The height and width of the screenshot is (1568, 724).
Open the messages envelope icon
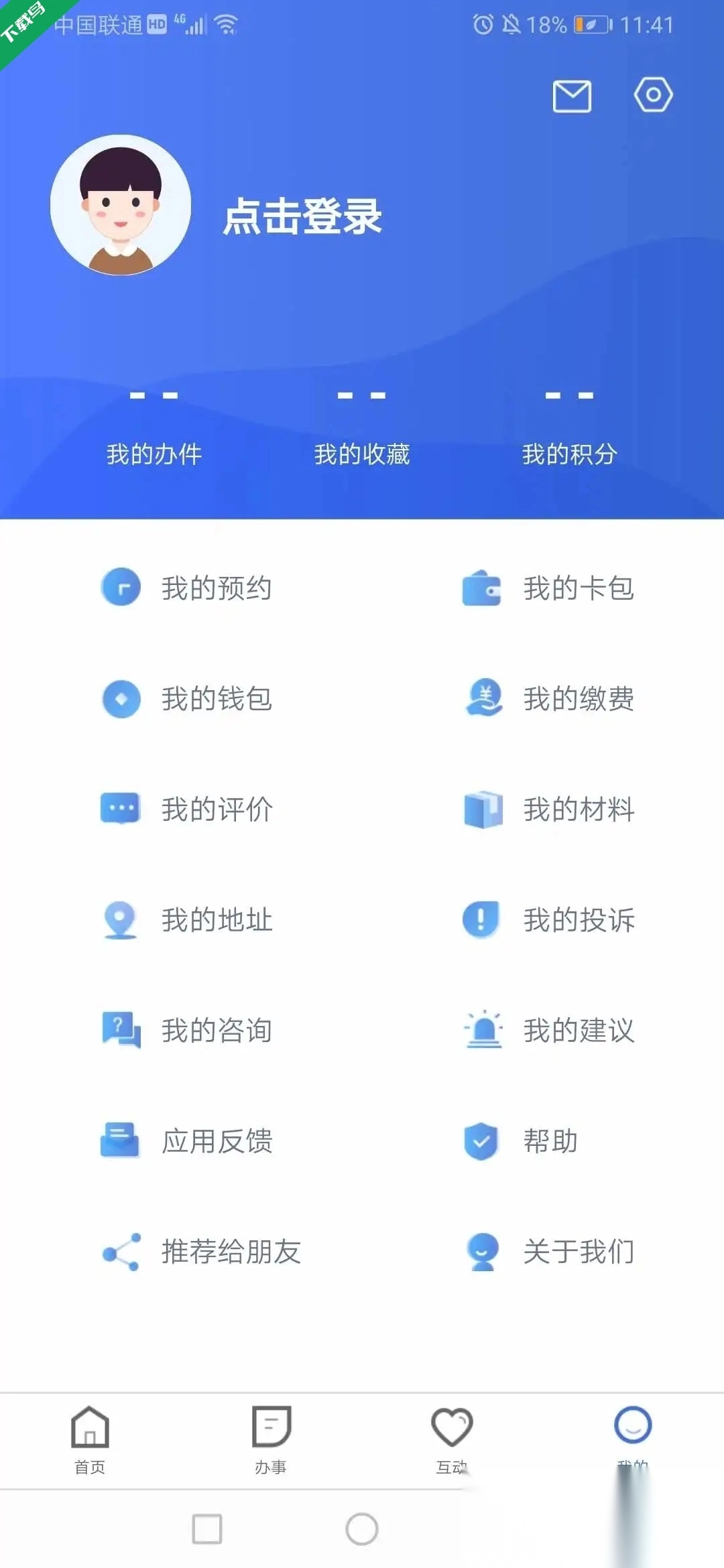tap(572, 95)
